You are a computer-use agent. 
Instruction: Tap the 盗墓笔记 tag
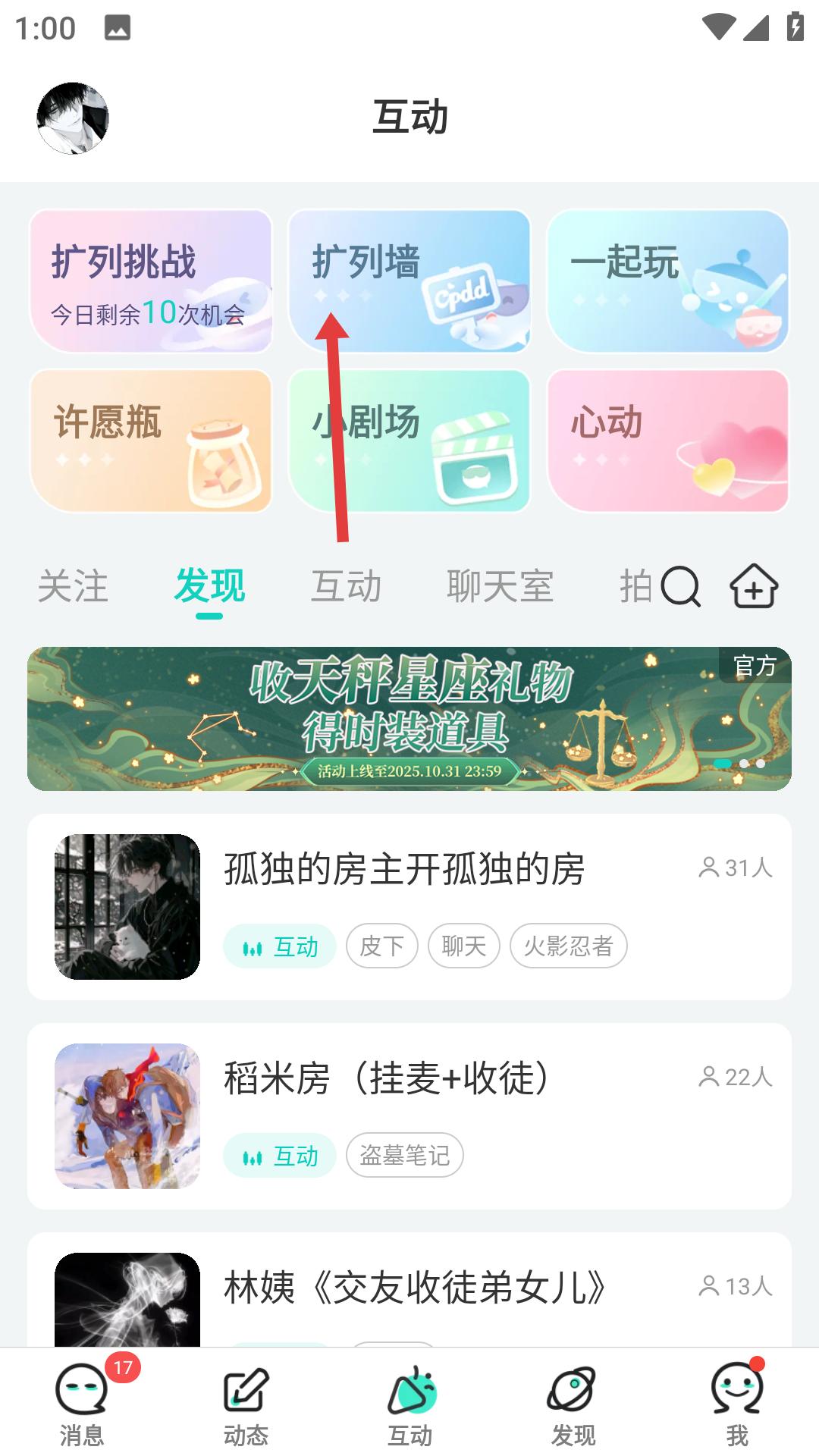pos(406,1156)
